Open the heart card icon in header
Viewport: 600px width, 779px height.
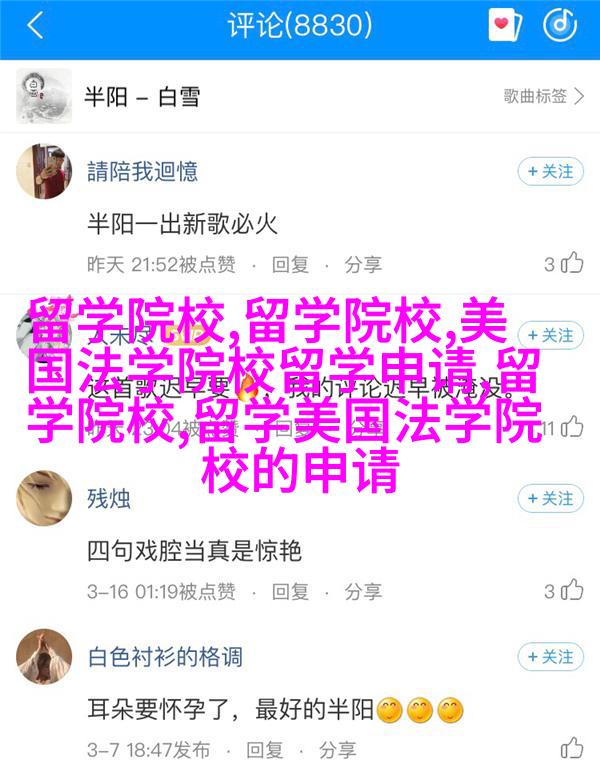pos(505,25)
